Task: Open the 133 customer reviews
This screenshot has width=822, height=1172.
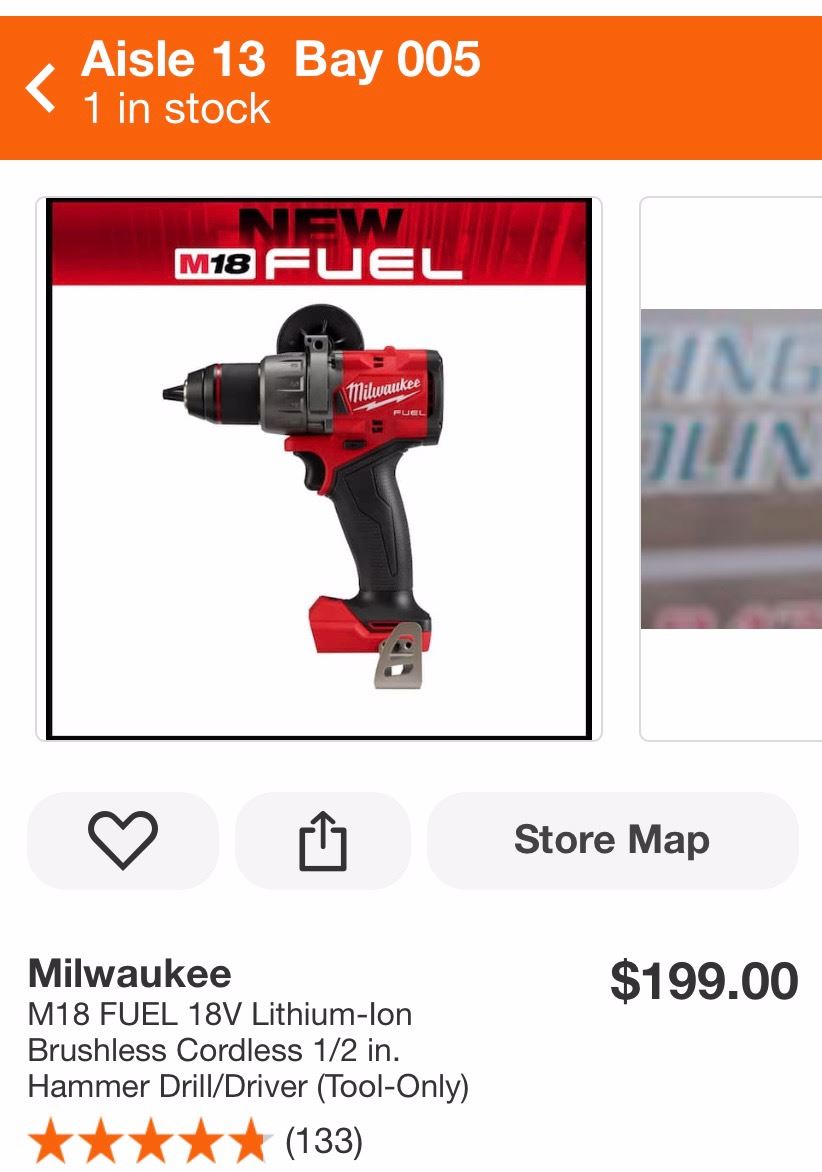Action: [x=322, y=1140]
